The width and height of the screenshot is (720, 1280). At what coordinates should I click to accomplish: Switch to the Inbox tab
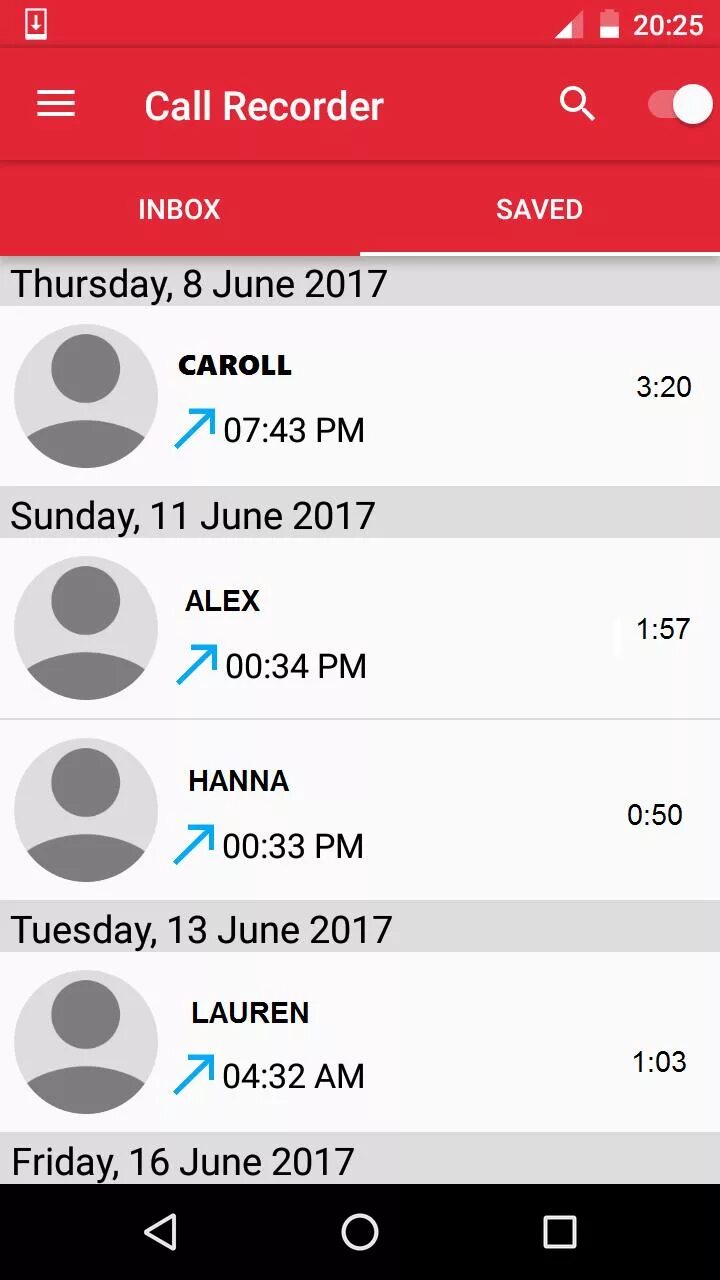[x=180, y=209]
